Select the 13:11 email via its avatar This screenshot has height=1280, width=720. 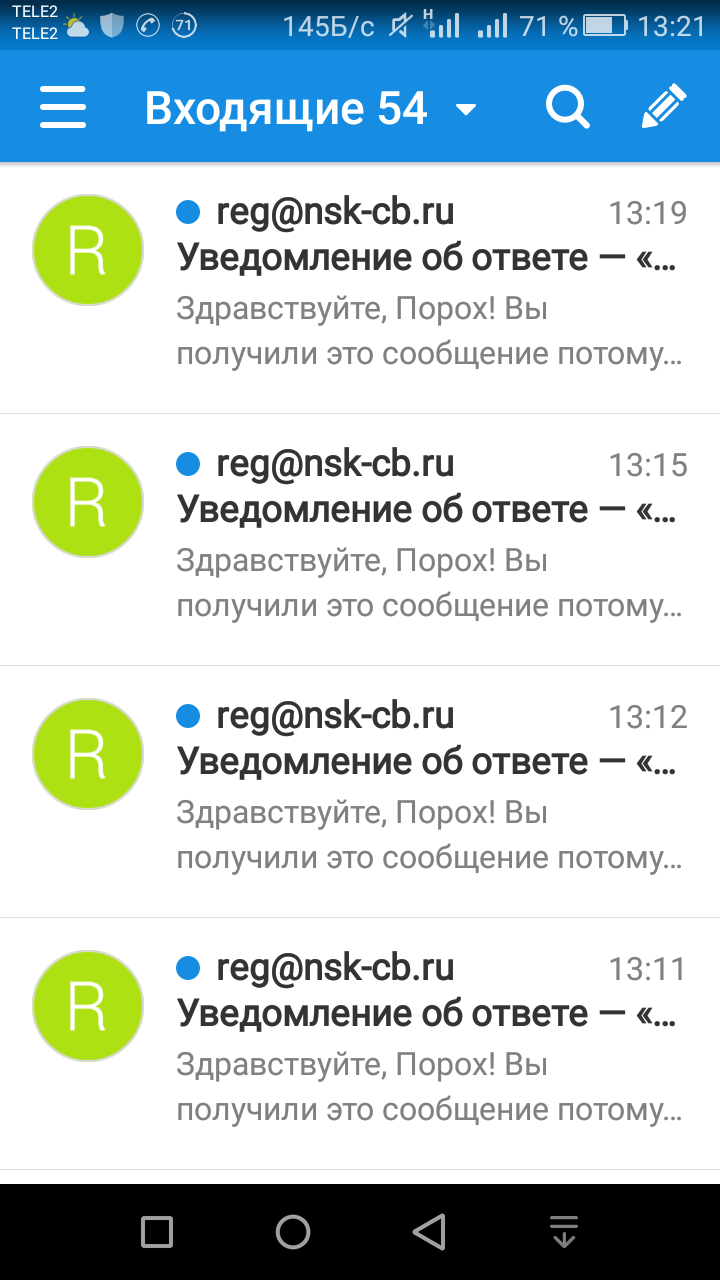88,1006
